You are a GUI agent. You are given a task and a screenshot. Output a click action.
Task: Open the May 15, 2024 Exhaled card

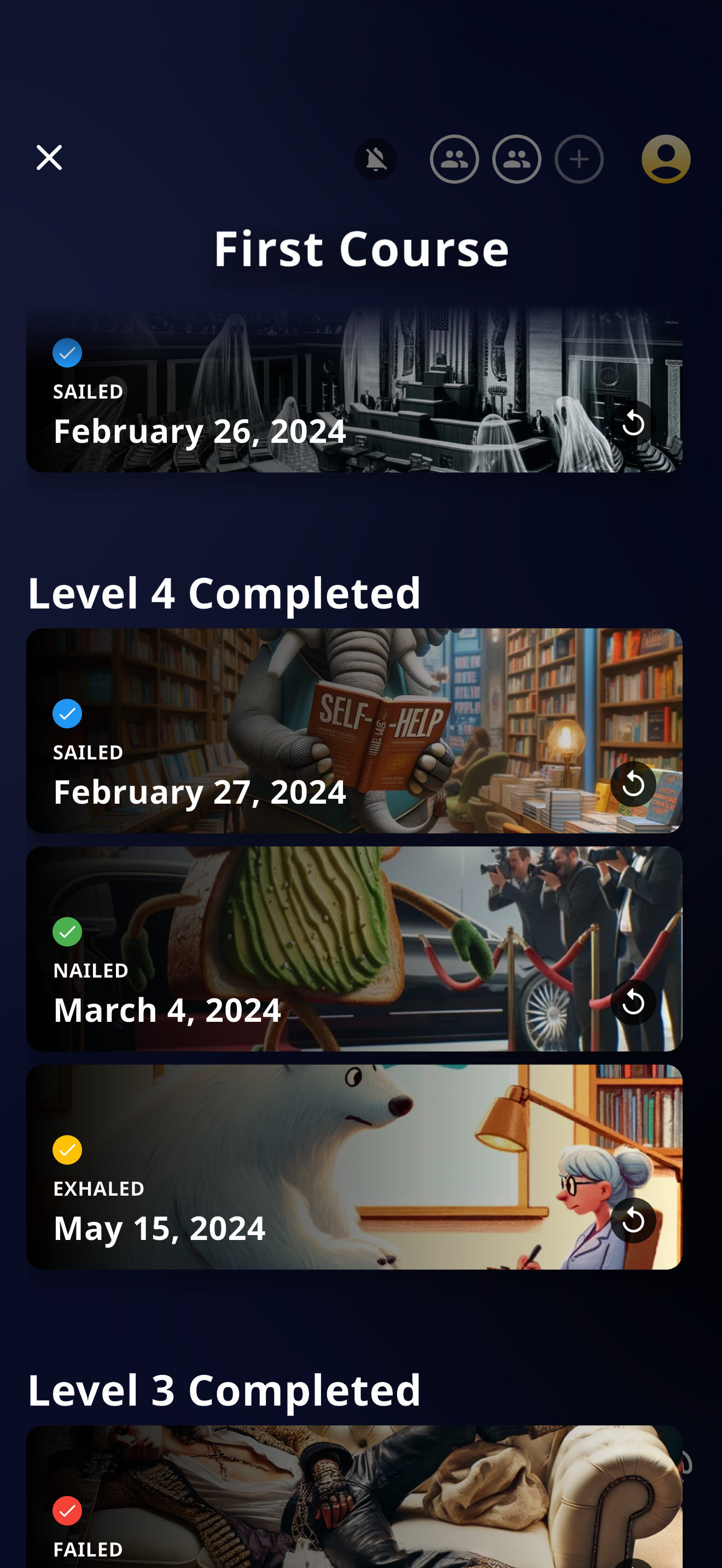click(x=304, y=1167)
